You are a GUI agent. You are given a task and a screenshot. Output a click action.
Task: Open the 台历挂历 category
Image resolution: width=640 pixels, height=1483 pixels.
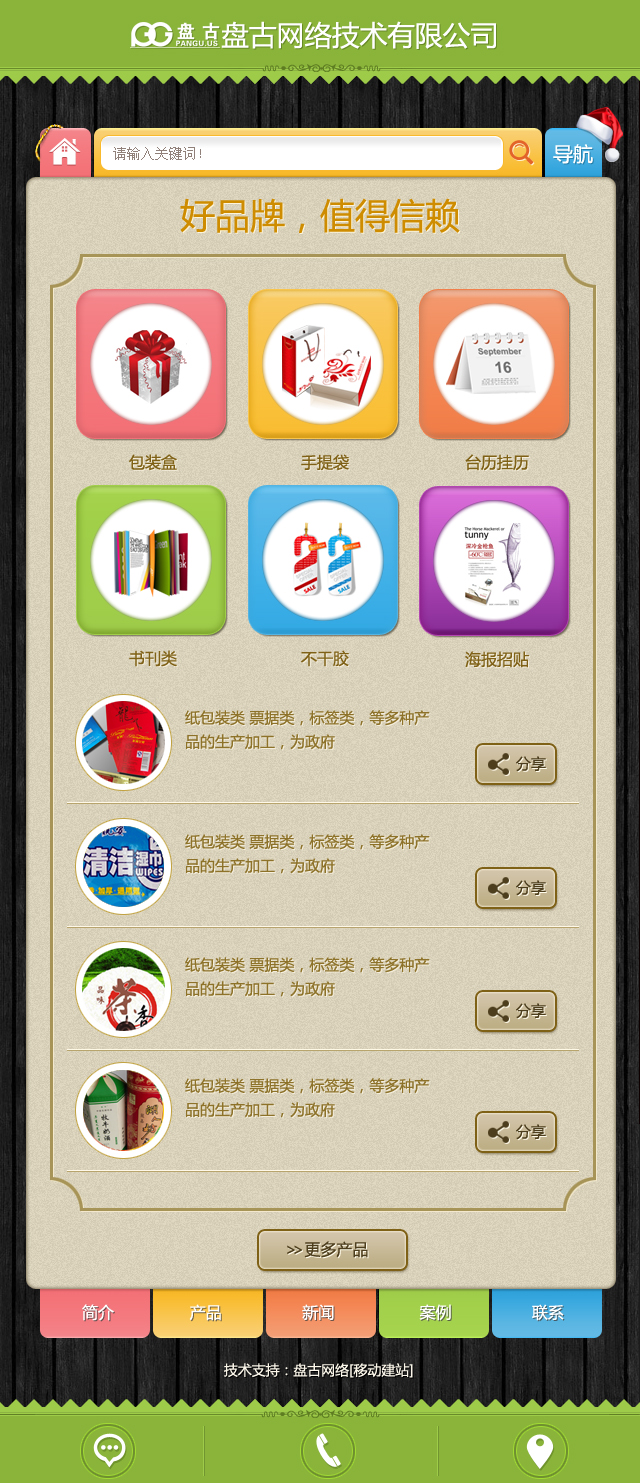coord(494,364)
